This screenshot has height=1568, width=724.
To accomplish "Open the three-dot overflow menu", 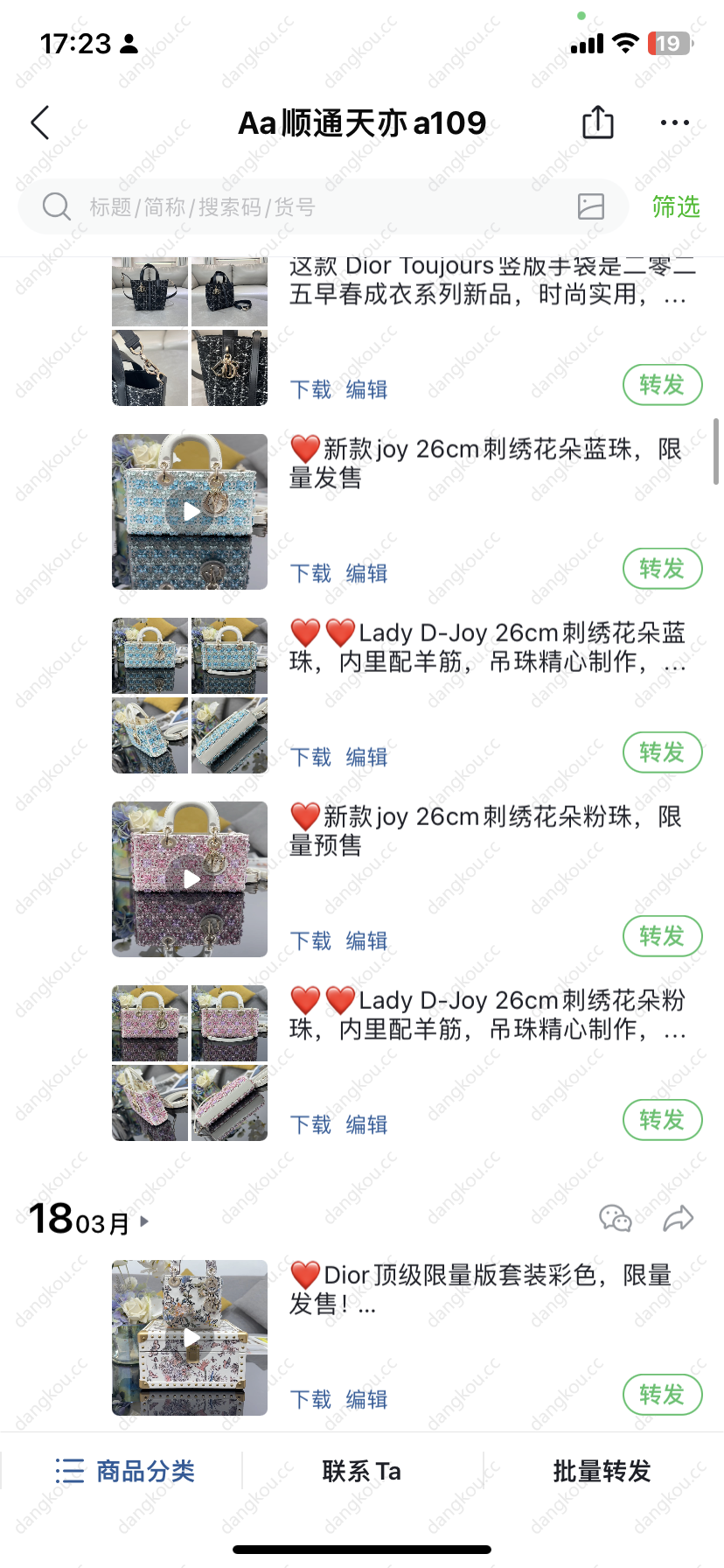I will [675, 122].
